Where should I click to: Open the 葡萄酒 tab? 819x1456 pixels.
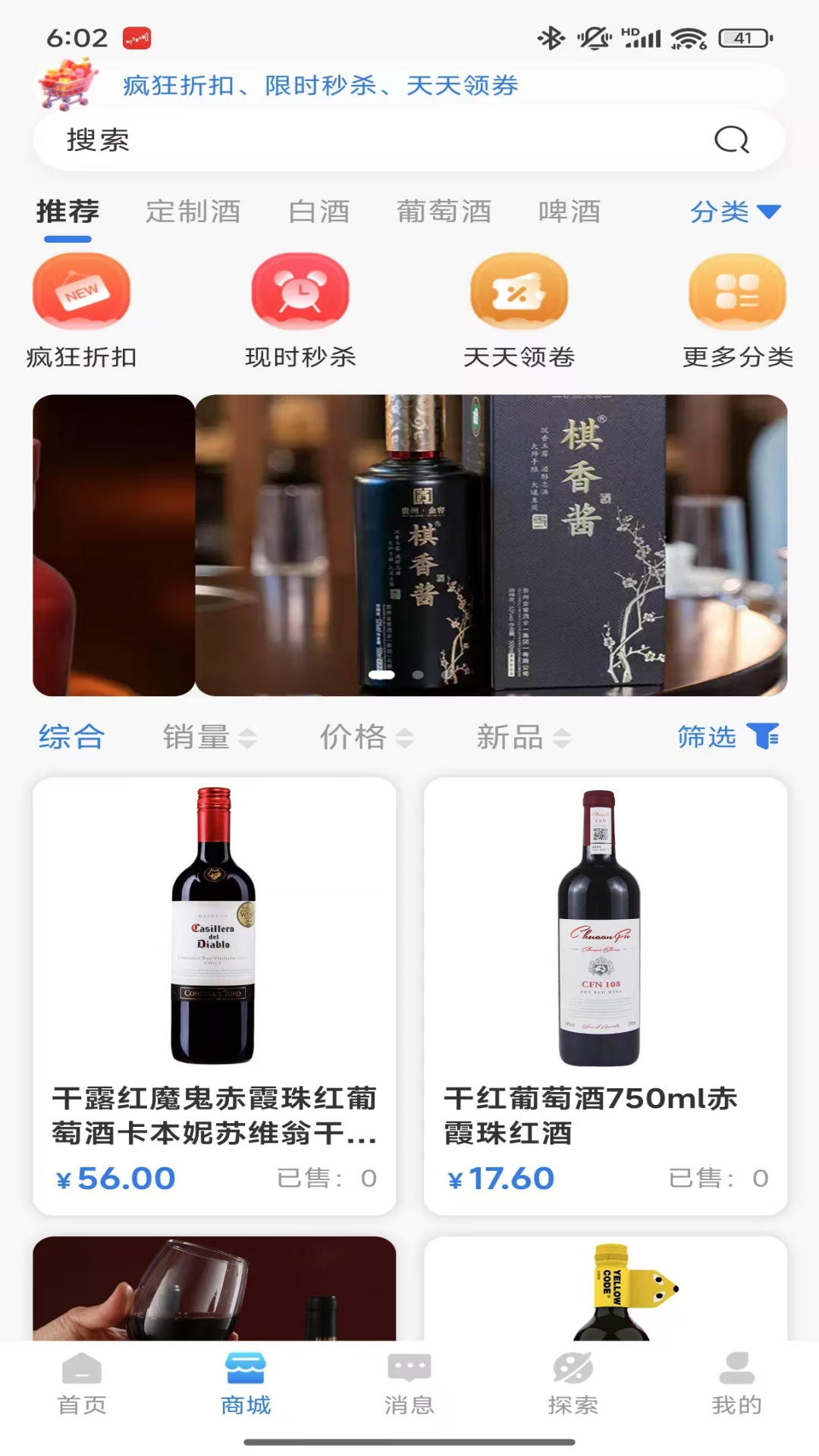[x=444, y=212]
